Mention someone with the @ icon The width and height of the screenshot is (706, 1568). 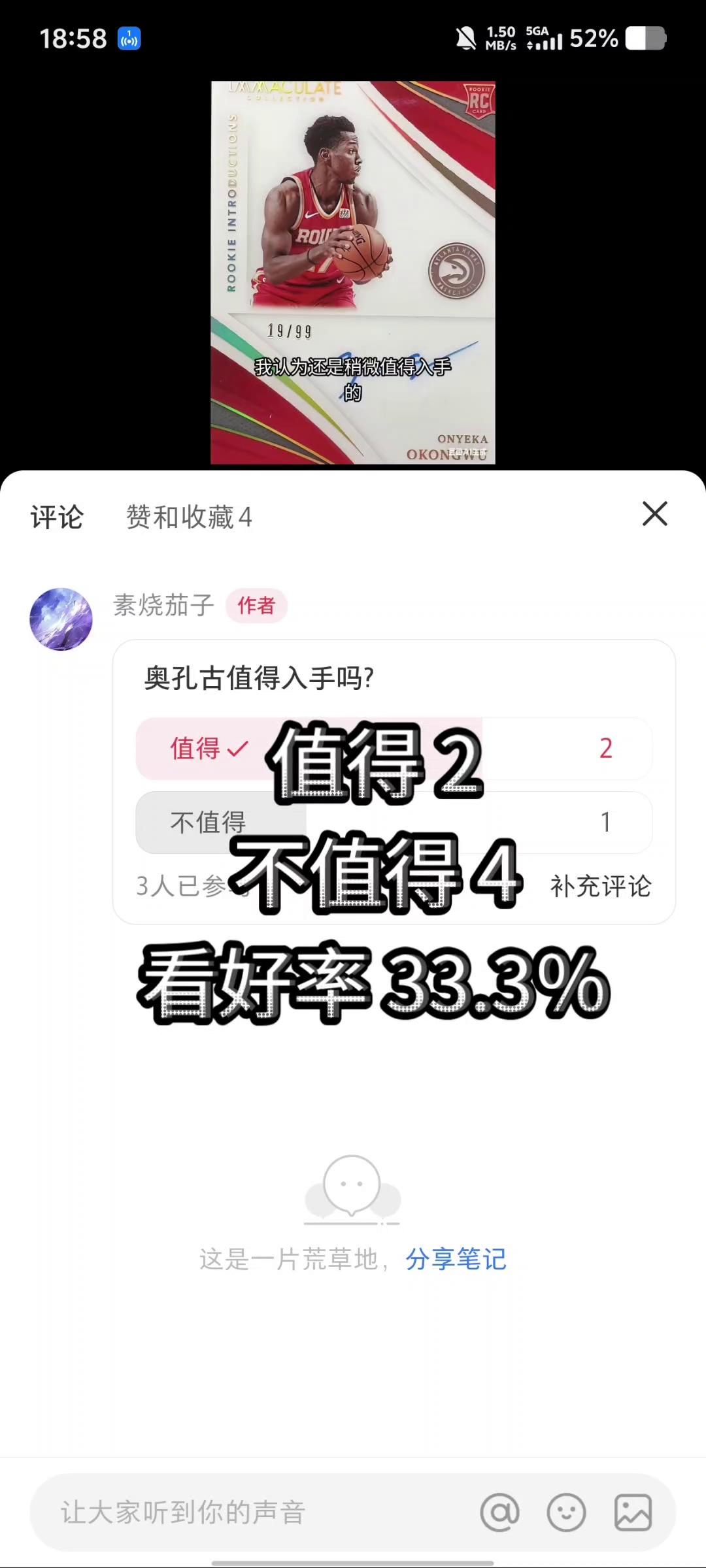tap(500, 1512)
